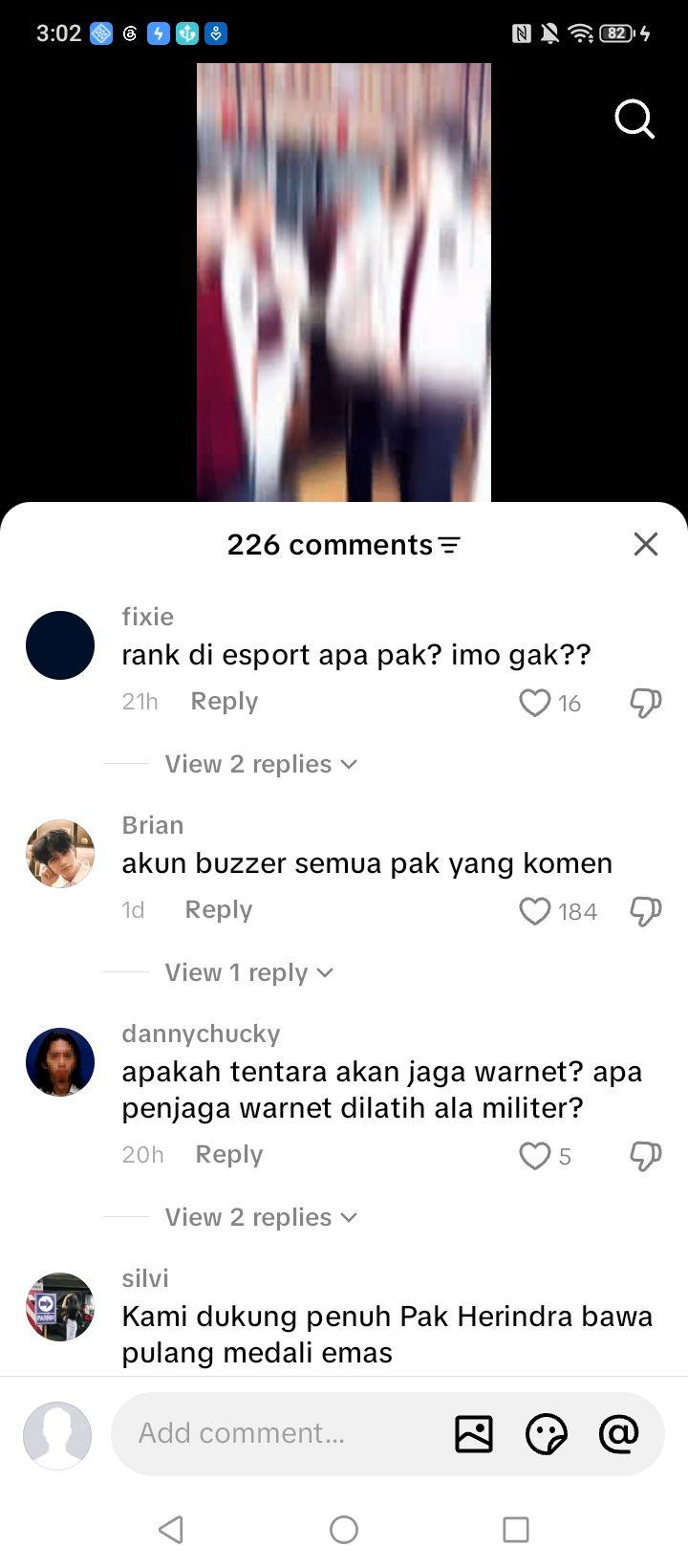Expand 1 reply under Brian's comment
The width and height of the screenshot is (688, 1568).
[x=249, y=972]
